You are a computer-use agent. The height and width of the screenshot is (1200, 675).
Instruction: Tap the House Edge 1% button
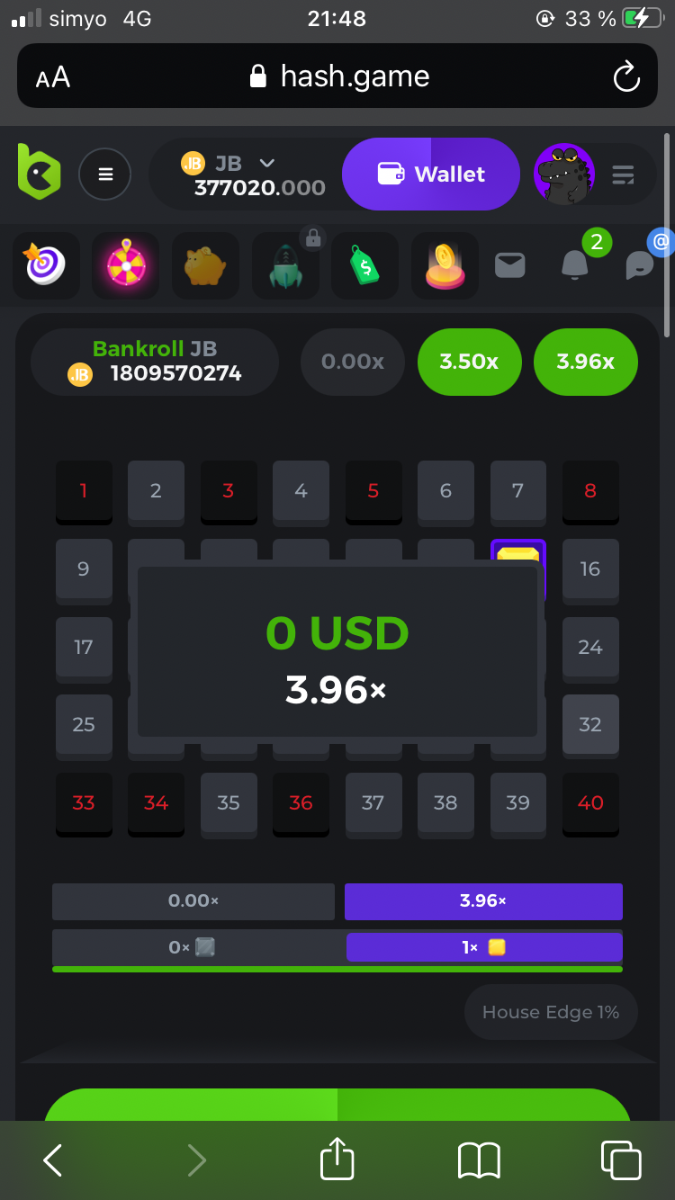pyautogui.click(x=550, y=1012)
